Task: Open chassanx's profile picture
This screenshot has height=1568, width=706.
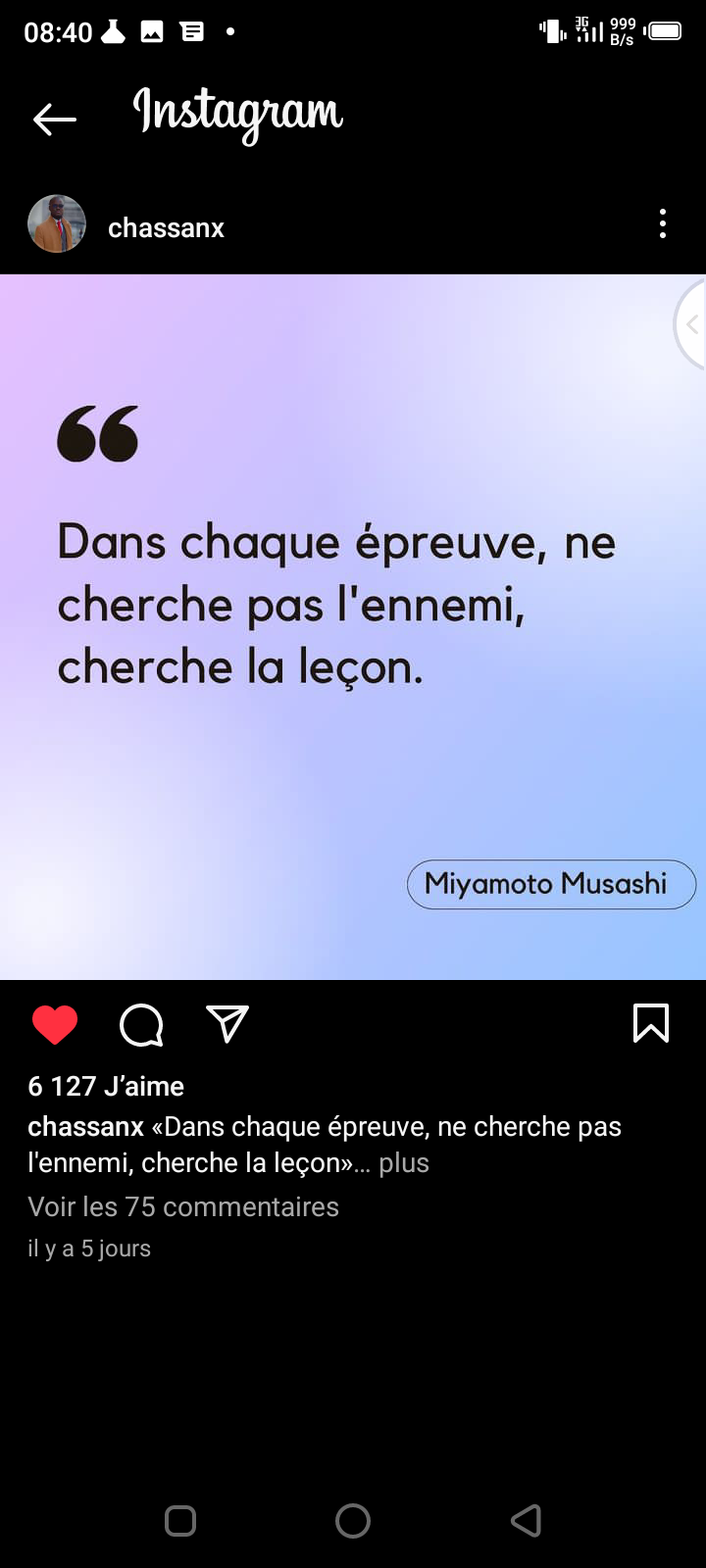Action: coord(57,224)
